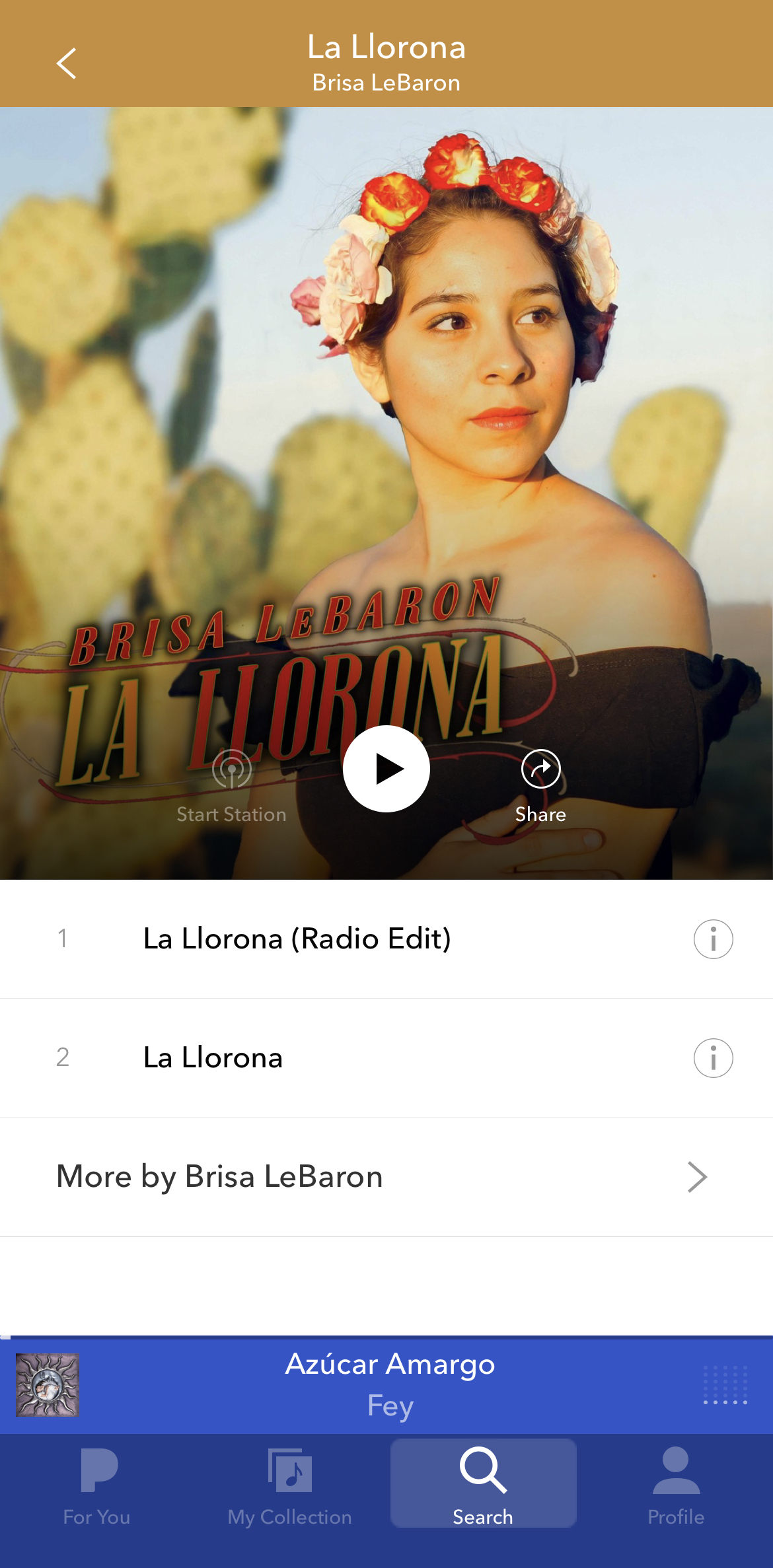Image resolution: width=773 pixels, height=1568 pixels.
Task: Open track La Llorona (Radio Edit)
Action: pos(297,939)
